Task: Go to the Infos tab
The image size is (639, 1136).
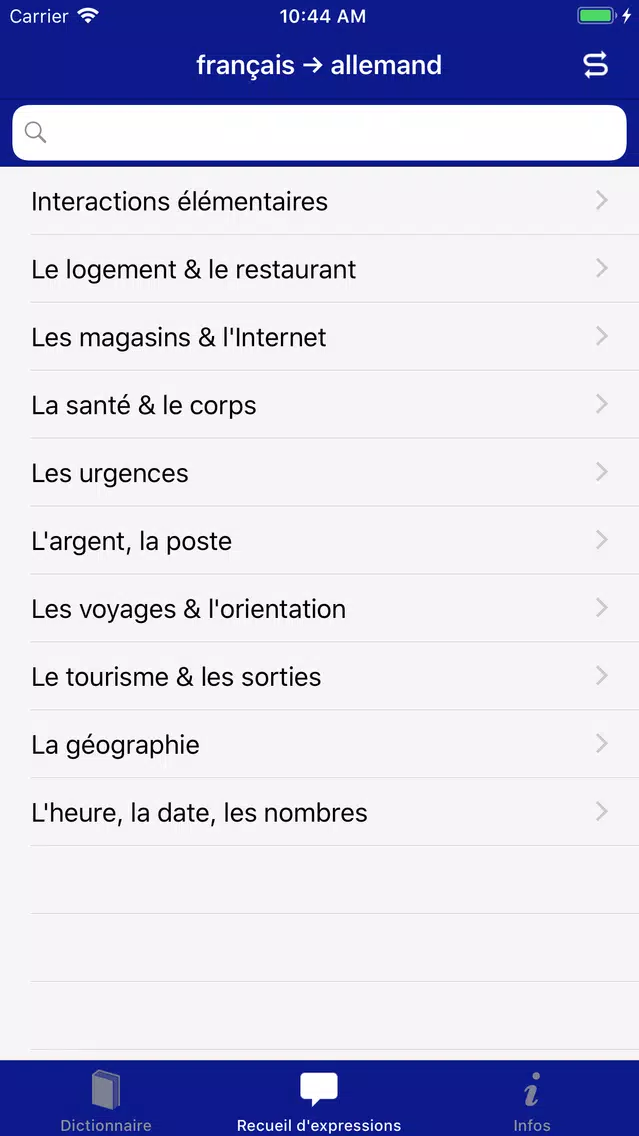Action: (x=532, y=1099)
